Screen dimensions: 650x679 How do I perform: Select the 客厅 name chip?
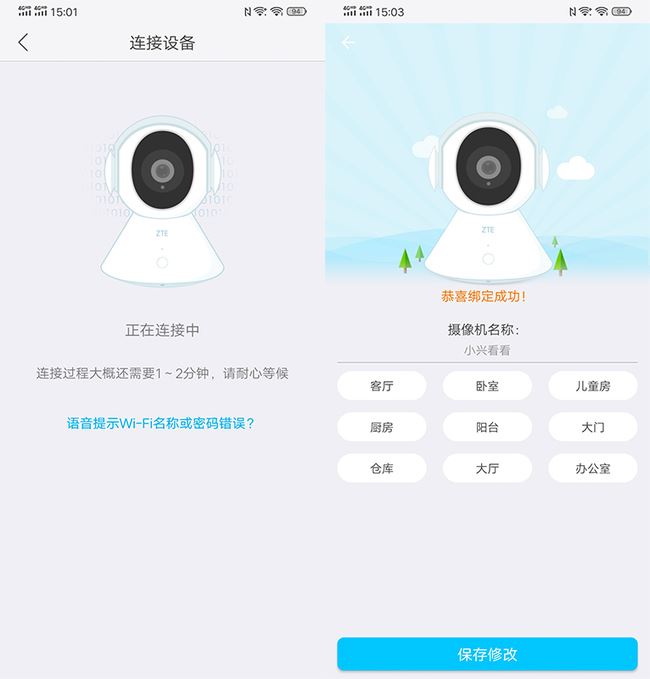pyautogui.click(x=382, y=386)
